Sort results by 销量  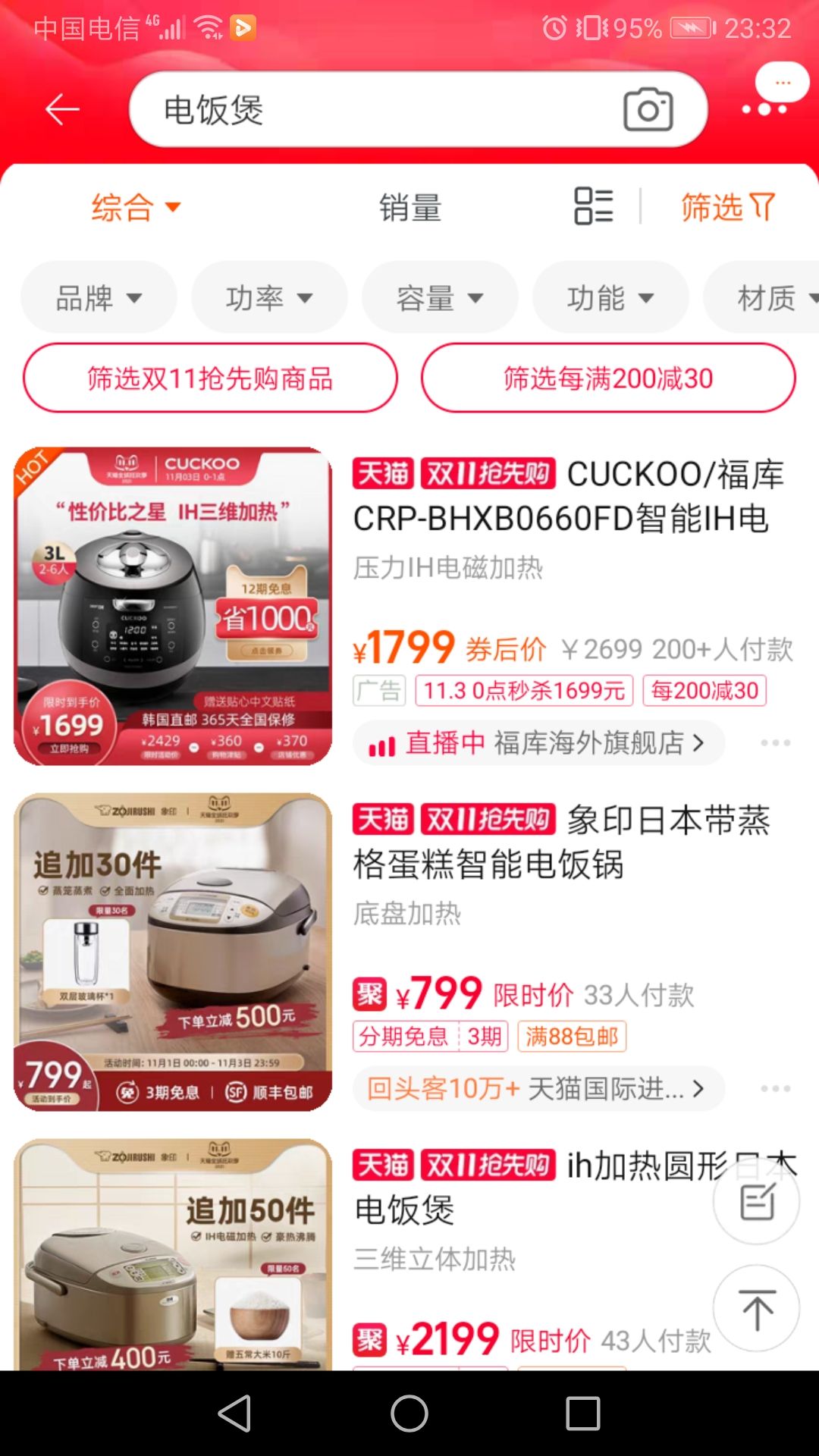pos(410,207)
